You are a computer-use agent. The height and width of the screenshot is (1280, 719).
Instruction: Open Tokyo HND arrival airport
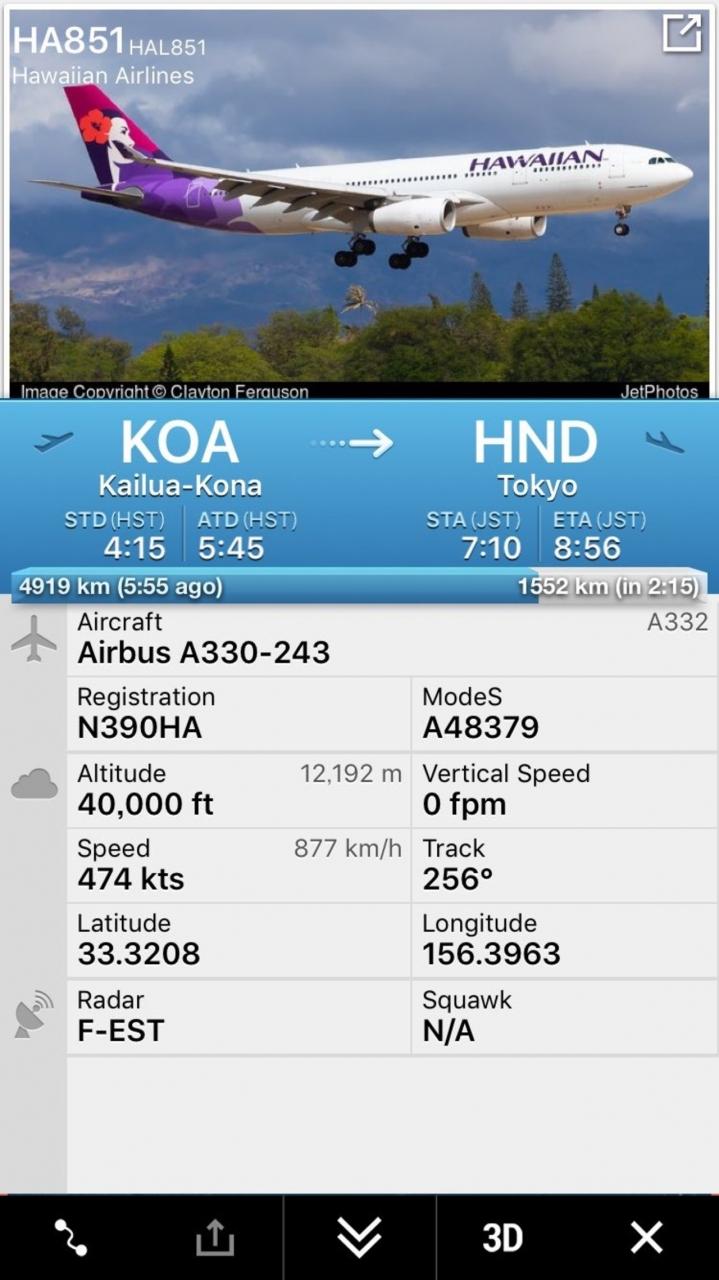[536, 457]
